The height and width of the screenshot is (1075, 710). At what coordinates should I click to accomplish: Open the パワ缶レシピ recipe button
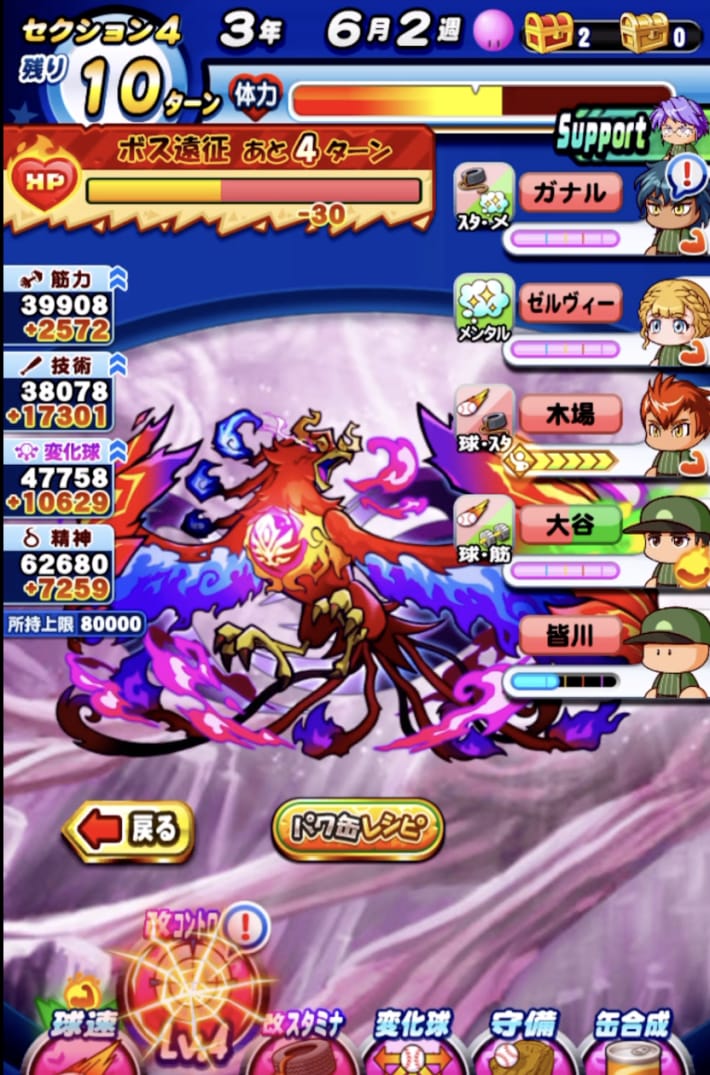[x=357, y=829]
